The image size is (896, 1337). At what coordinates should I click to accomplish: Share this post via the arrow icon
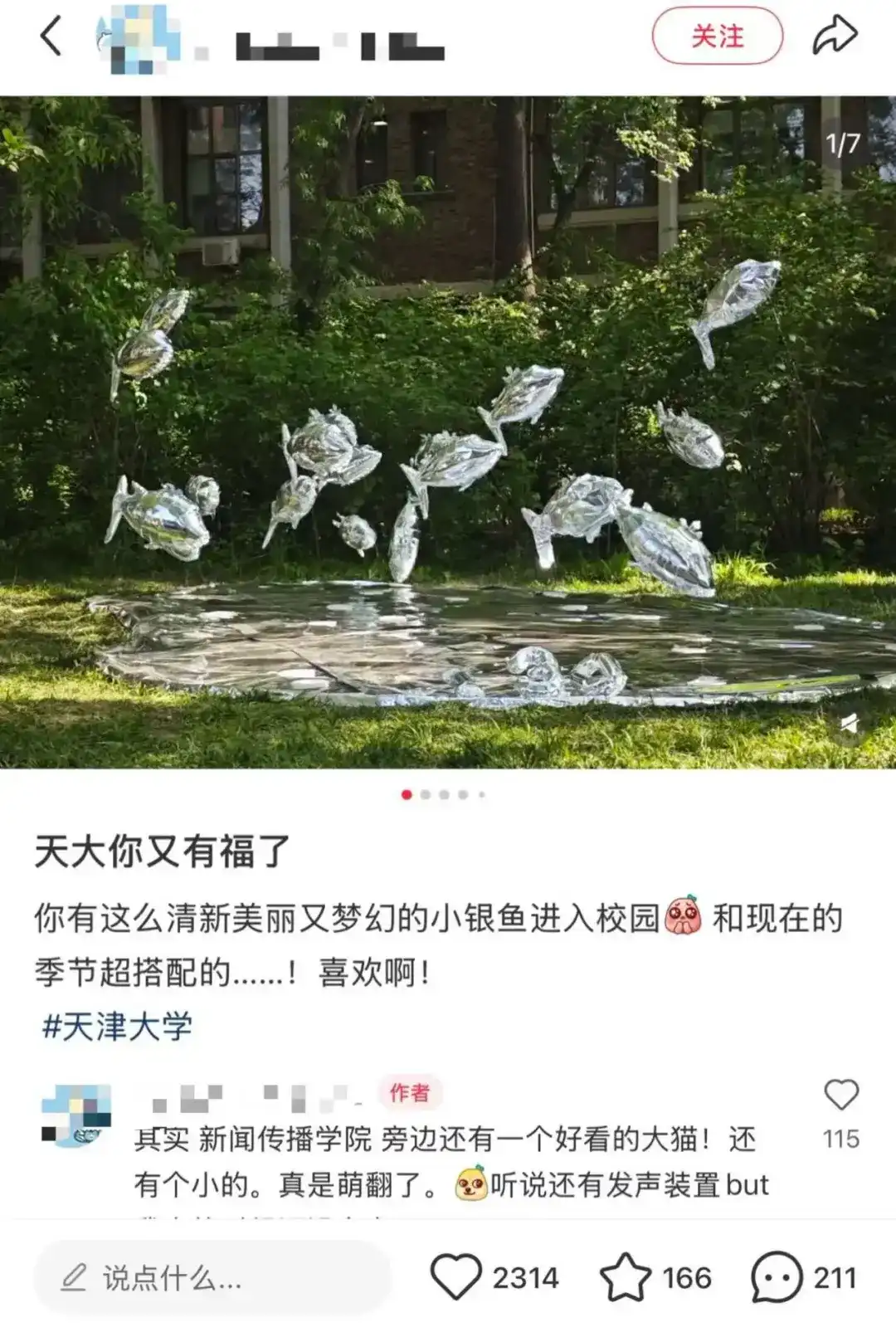834,37
